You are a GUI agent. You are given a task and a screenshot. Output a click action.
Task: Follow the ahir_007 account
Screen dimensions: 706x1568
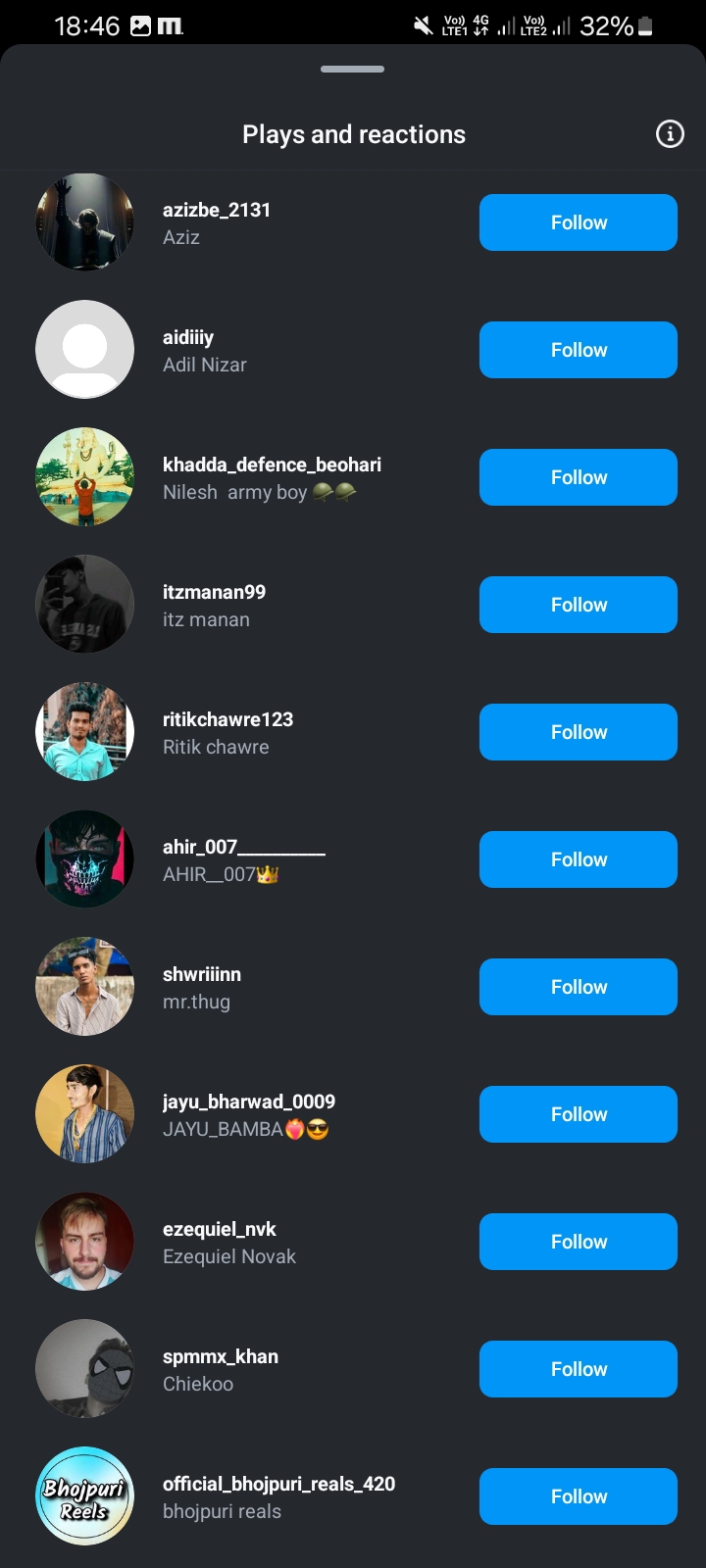(x=578, y=859)
